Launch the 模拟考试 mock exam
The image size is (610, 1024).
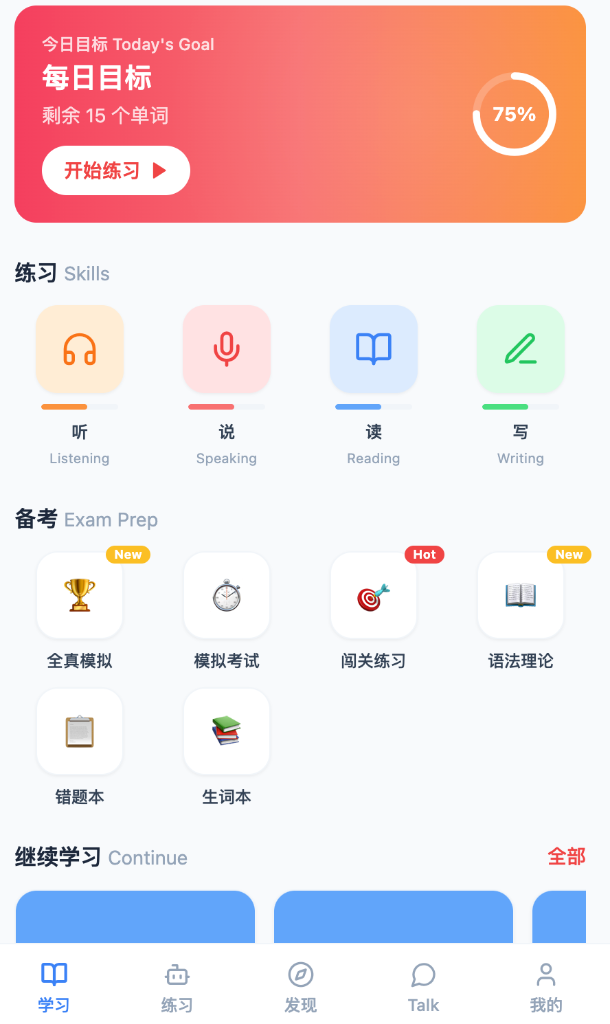pyautogui.click(x=227, y=596)
